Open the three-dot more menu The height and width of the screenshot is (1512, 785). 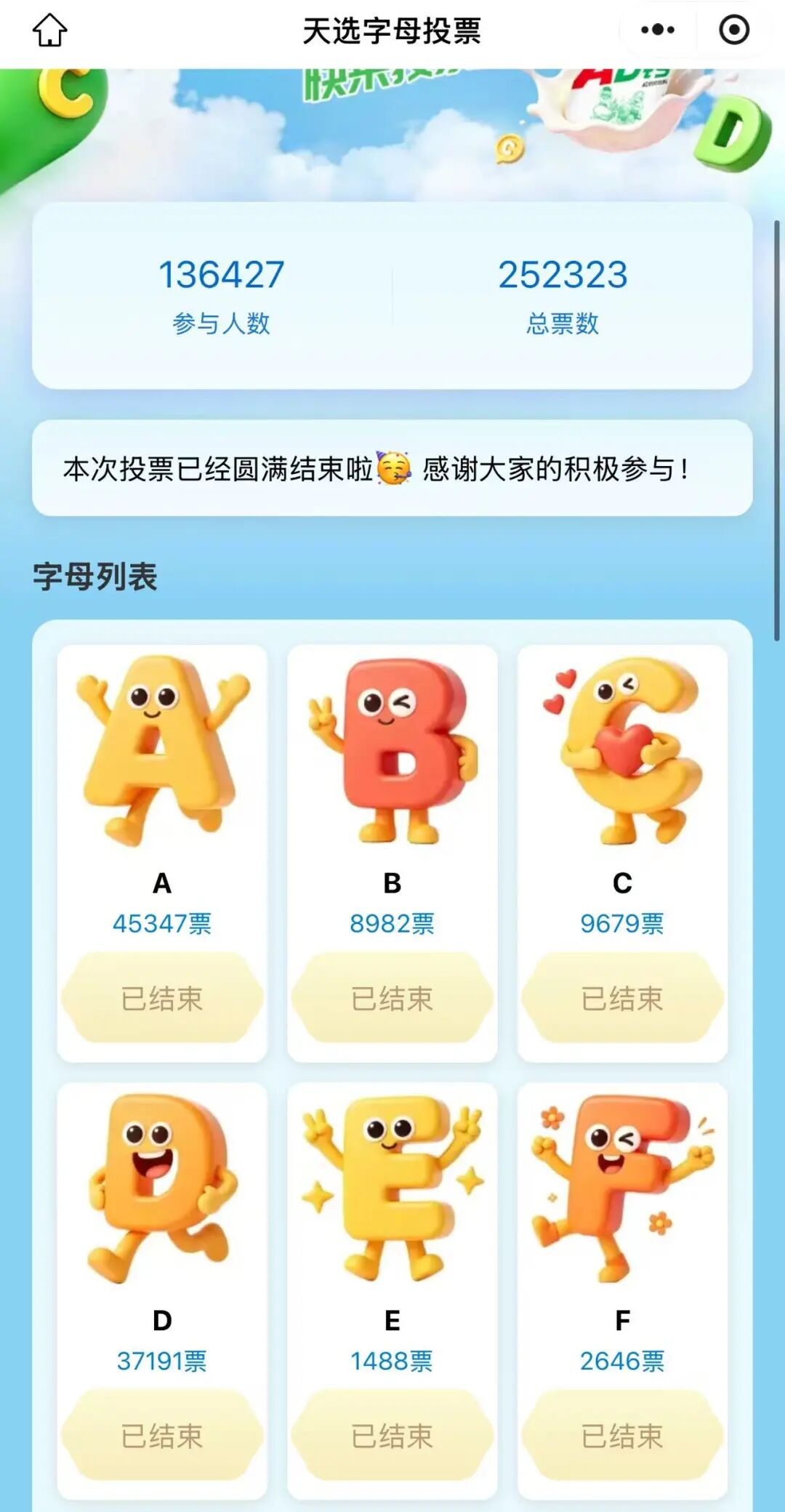pyautogui.click(x=657, y=30)
